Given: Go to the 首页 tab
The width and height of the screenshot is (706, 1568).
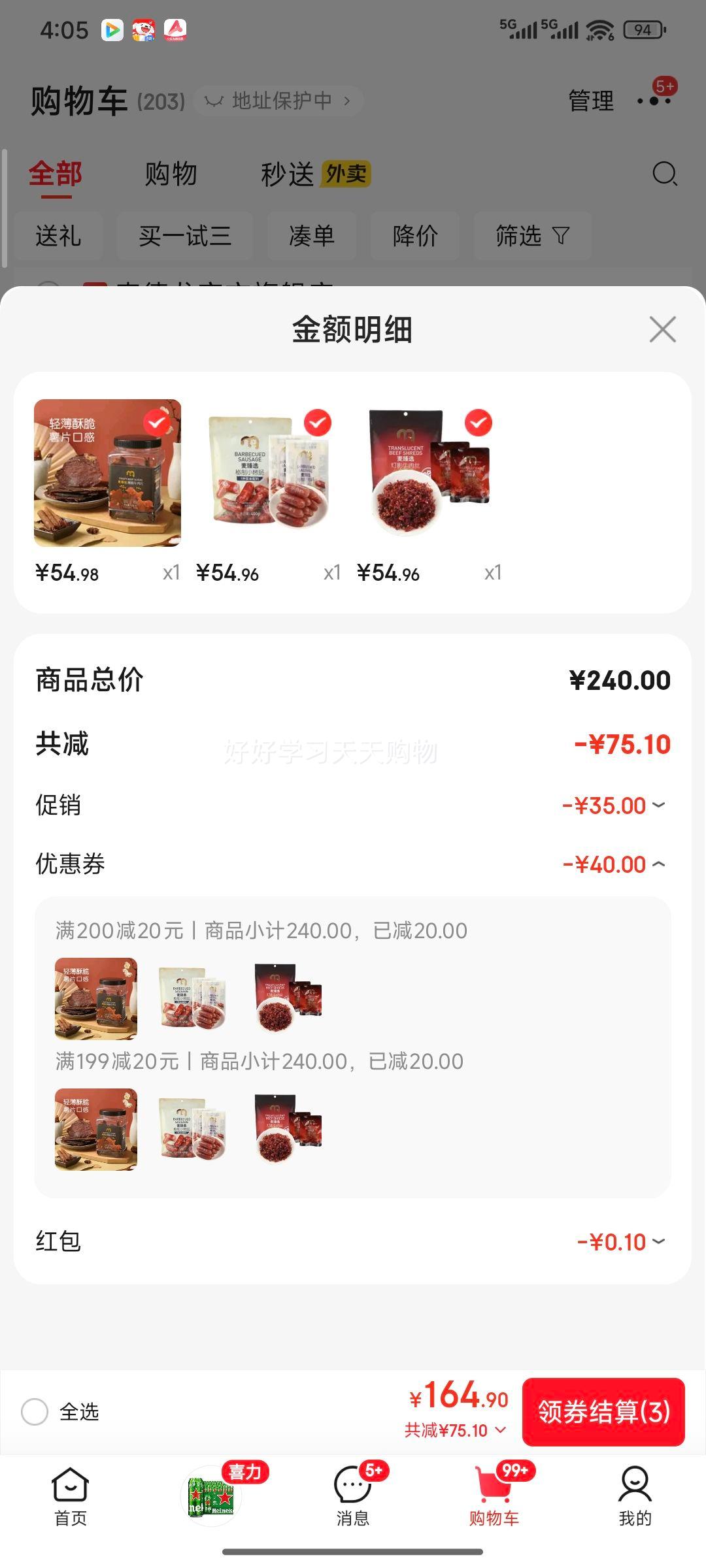Looking at the screenshot, I should (70, 1495).
